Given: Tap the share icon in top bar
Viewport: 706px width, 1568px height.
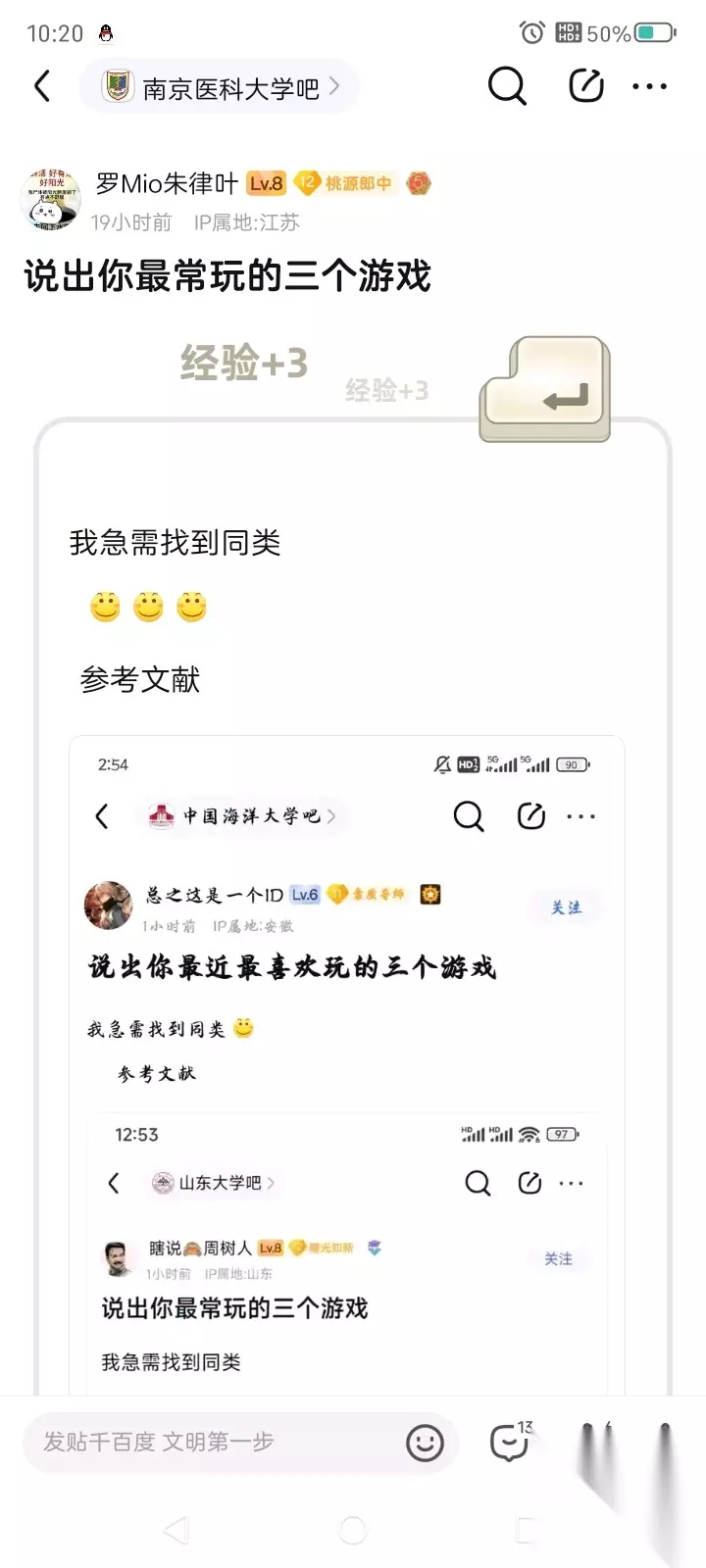Looking at the screenshot, I should 585,86.
